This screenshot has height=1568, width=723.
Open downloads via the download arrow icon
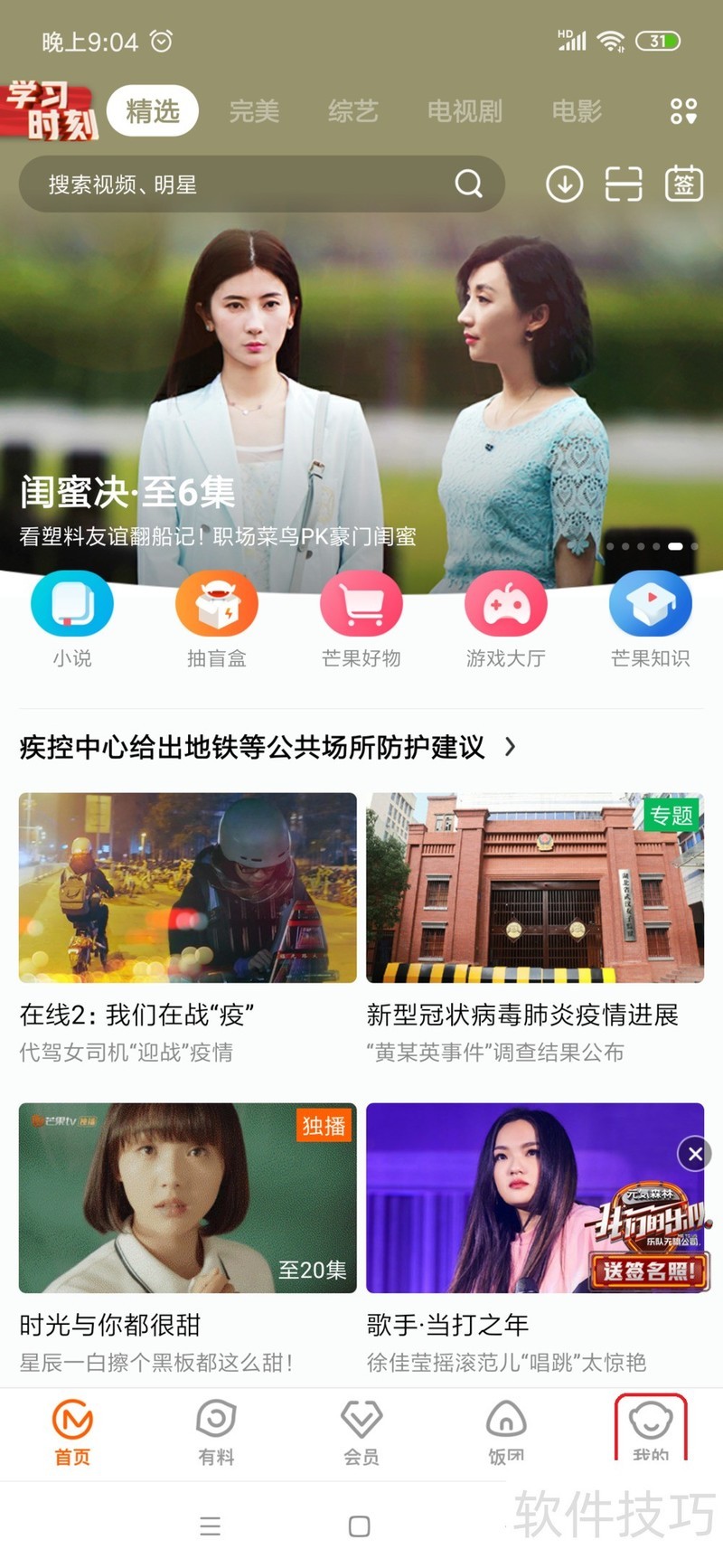pos(563,184)
